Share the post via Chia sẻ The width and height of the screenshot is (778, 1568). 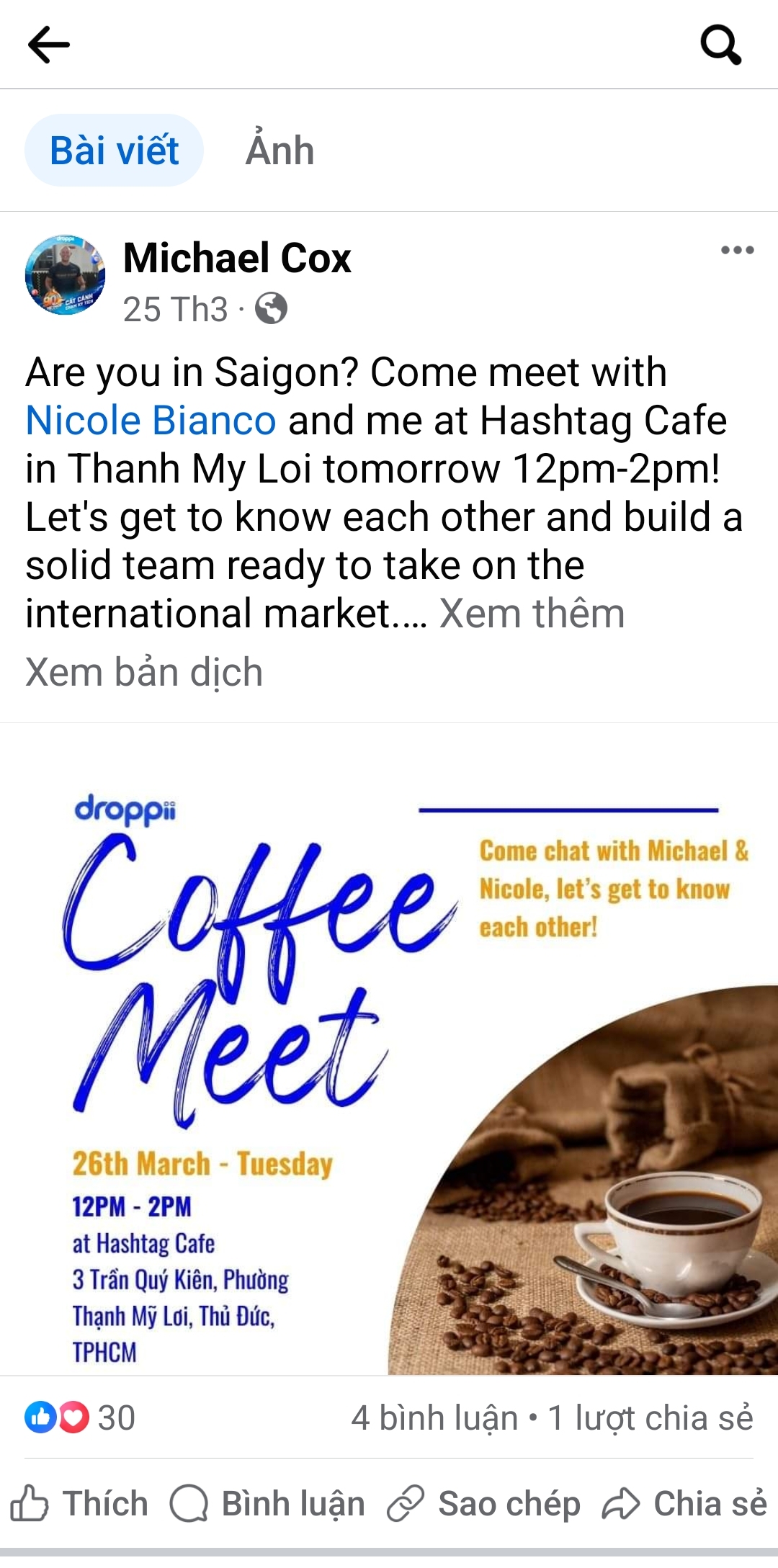tap(684, 1504)
